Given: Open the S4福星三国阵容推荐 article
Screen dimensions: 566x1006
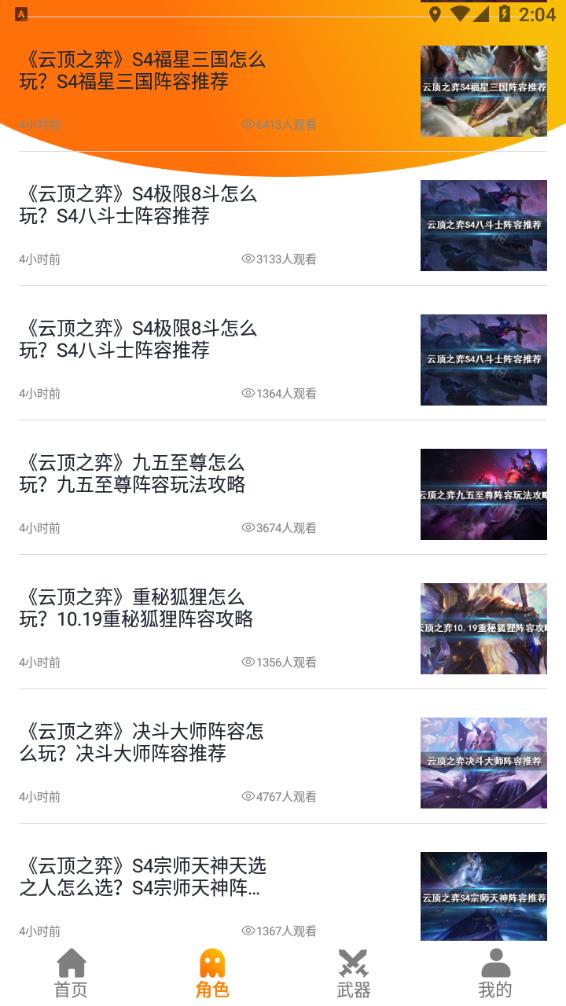Looking at the screenshot, I should point(282,90).
